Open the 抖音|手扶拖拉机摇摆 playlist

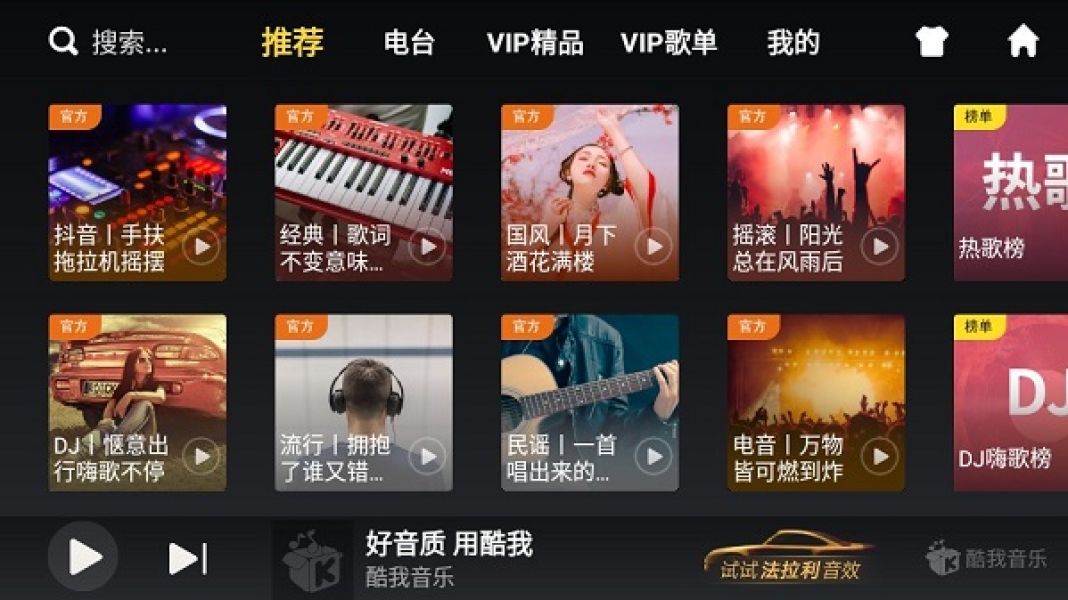[x=137, y=192]
